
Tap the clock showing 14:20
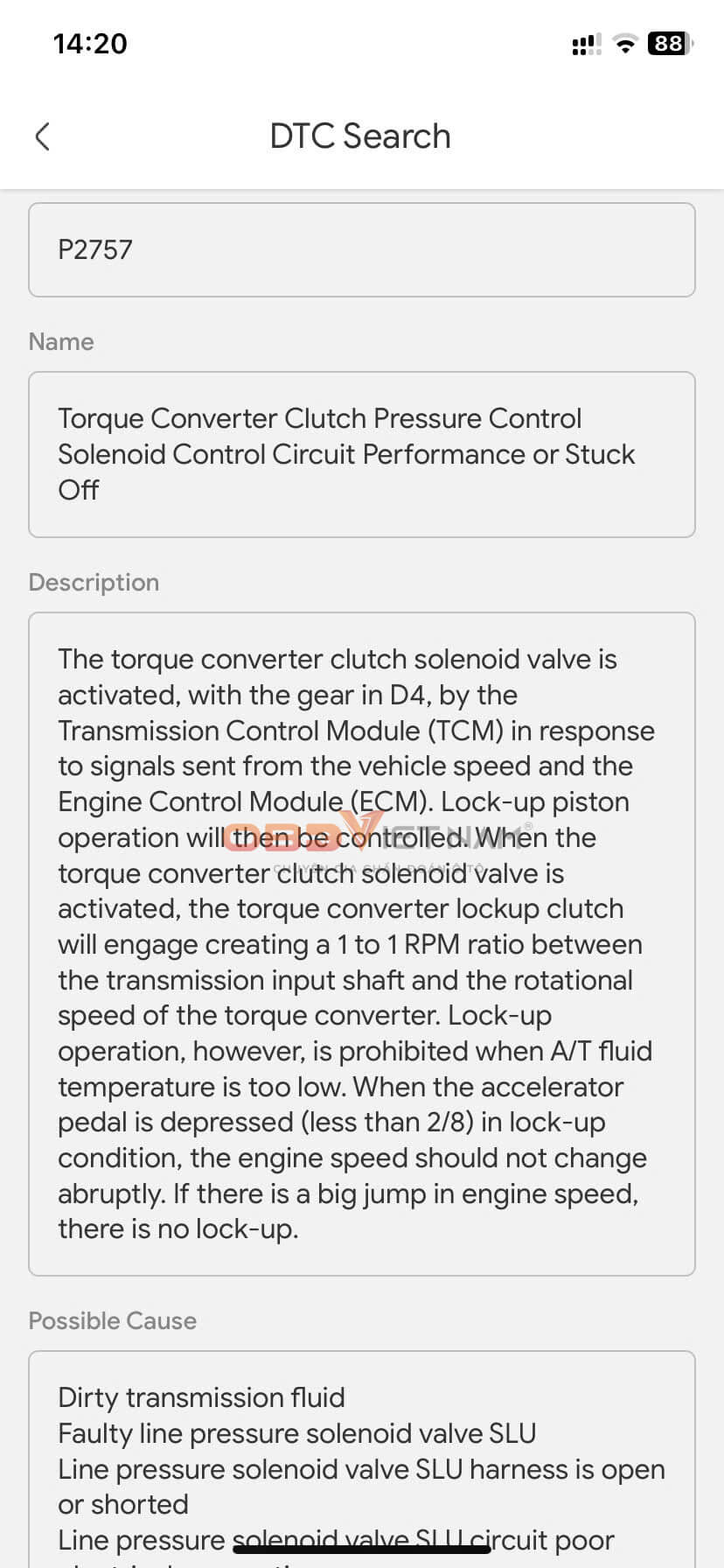[x=88, y=43]
